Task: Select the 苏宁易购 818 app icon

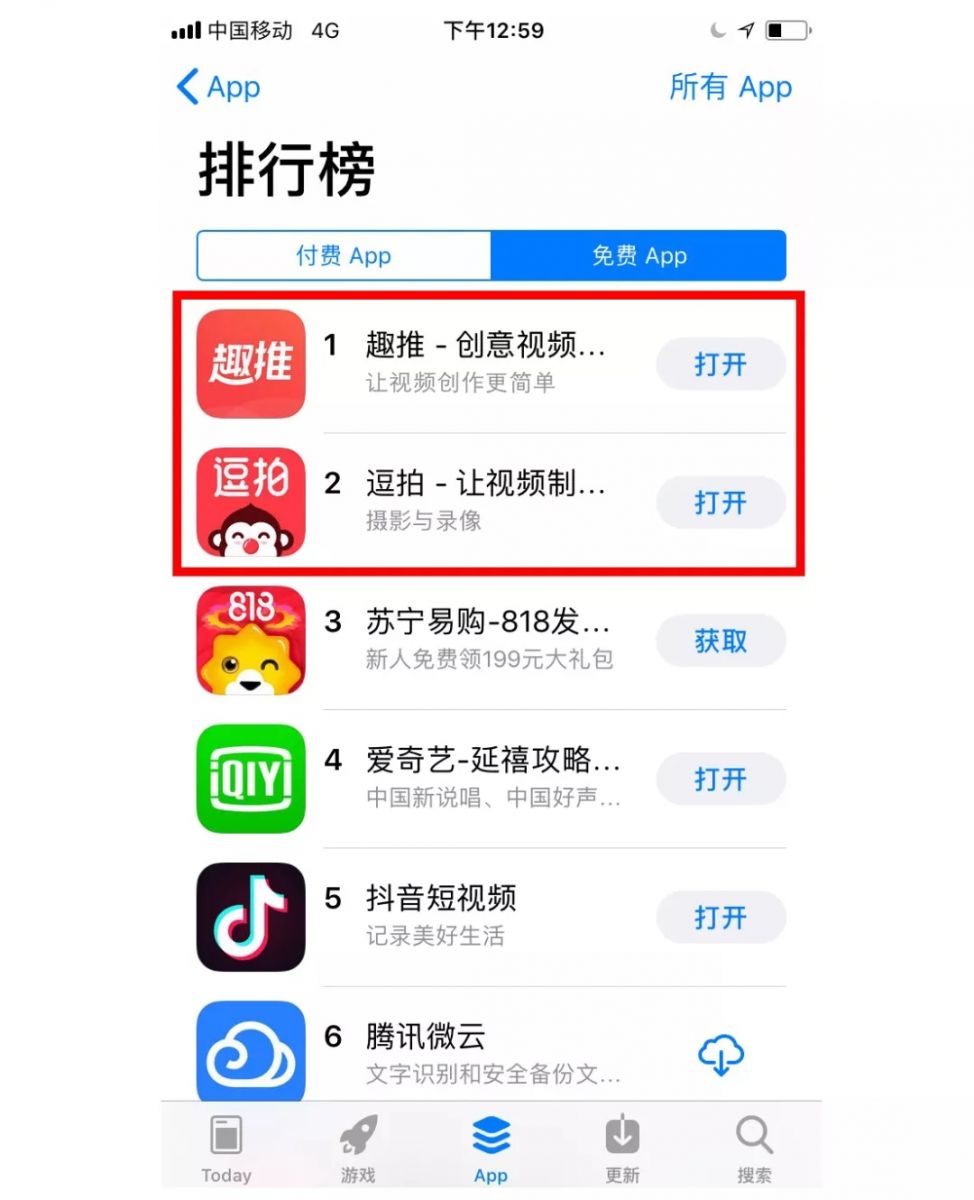Action: click(249, 640)
